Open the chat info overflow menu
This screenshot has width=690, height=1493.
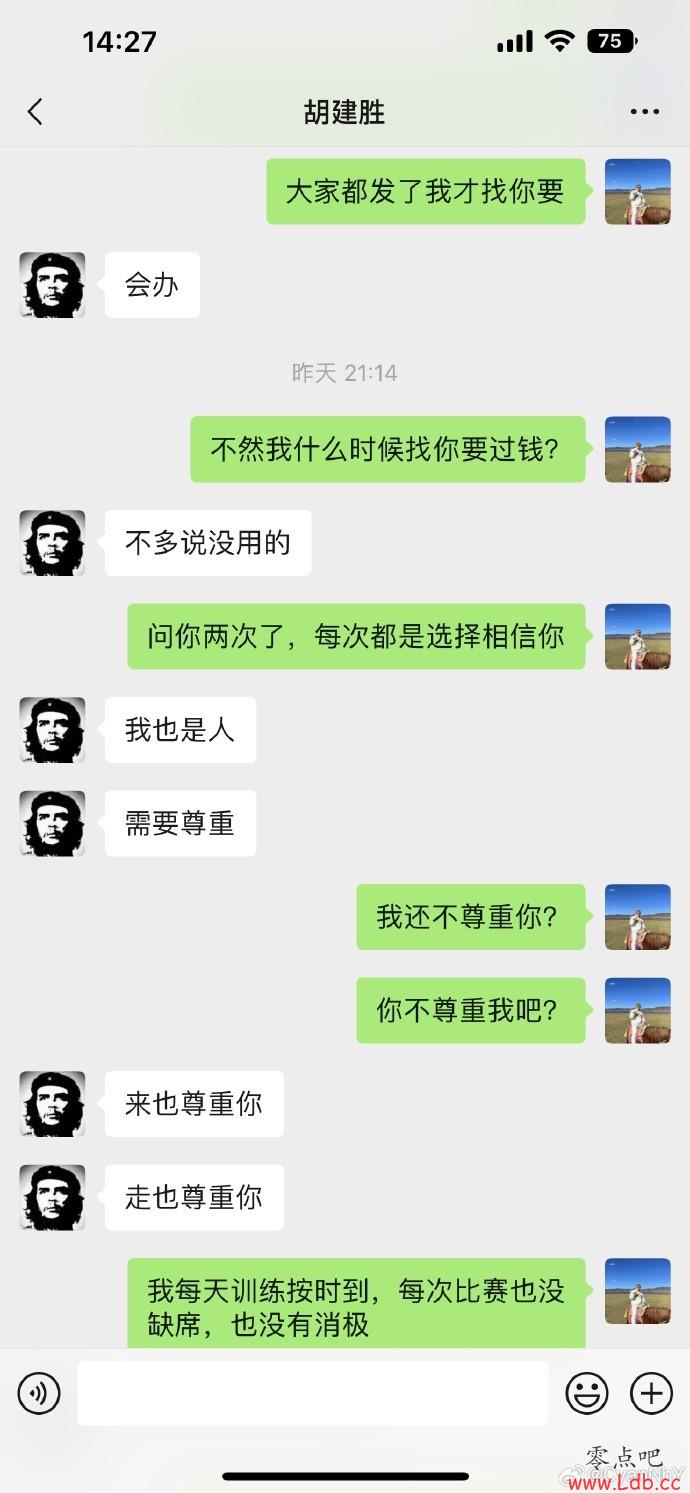point(645,112)
